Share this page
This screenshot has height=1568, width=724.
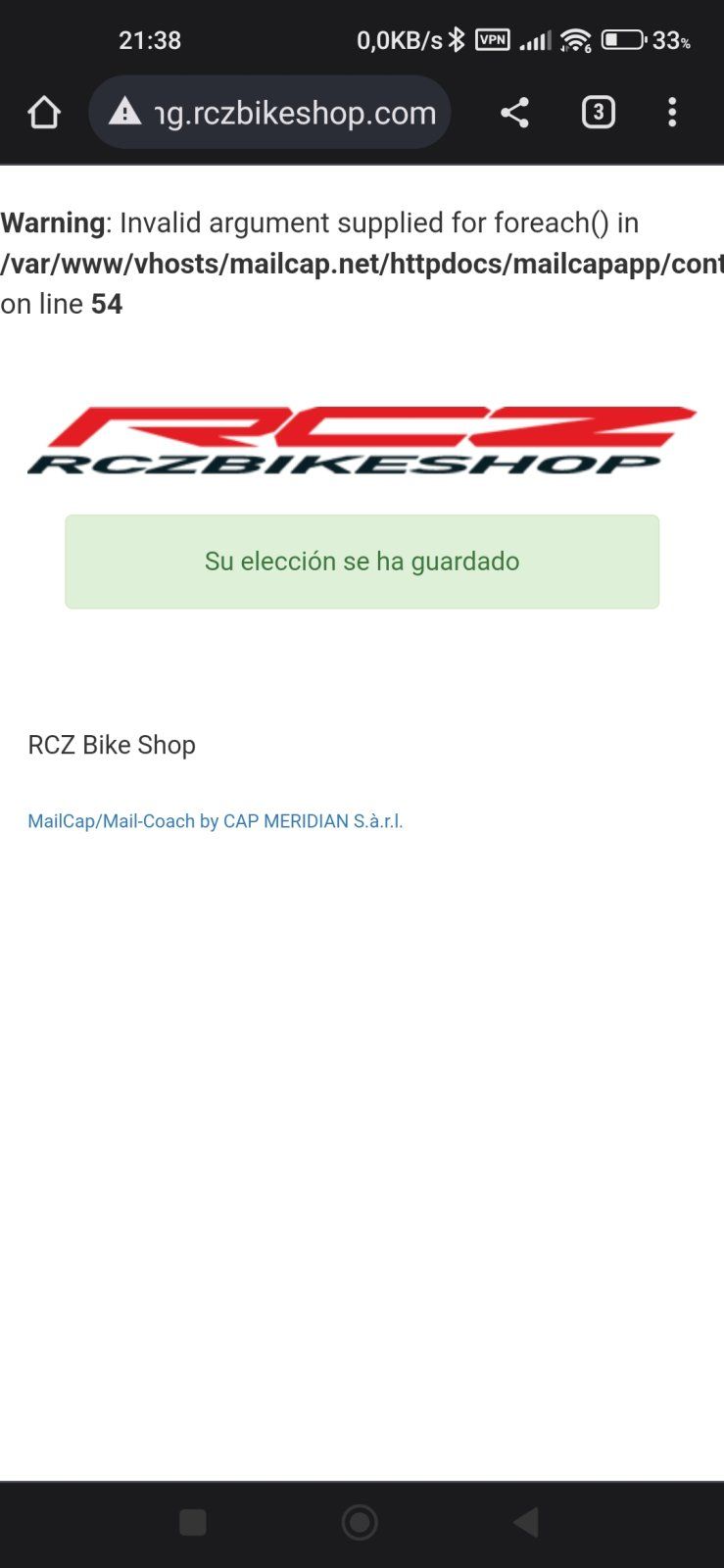click(x=514, y=113)
